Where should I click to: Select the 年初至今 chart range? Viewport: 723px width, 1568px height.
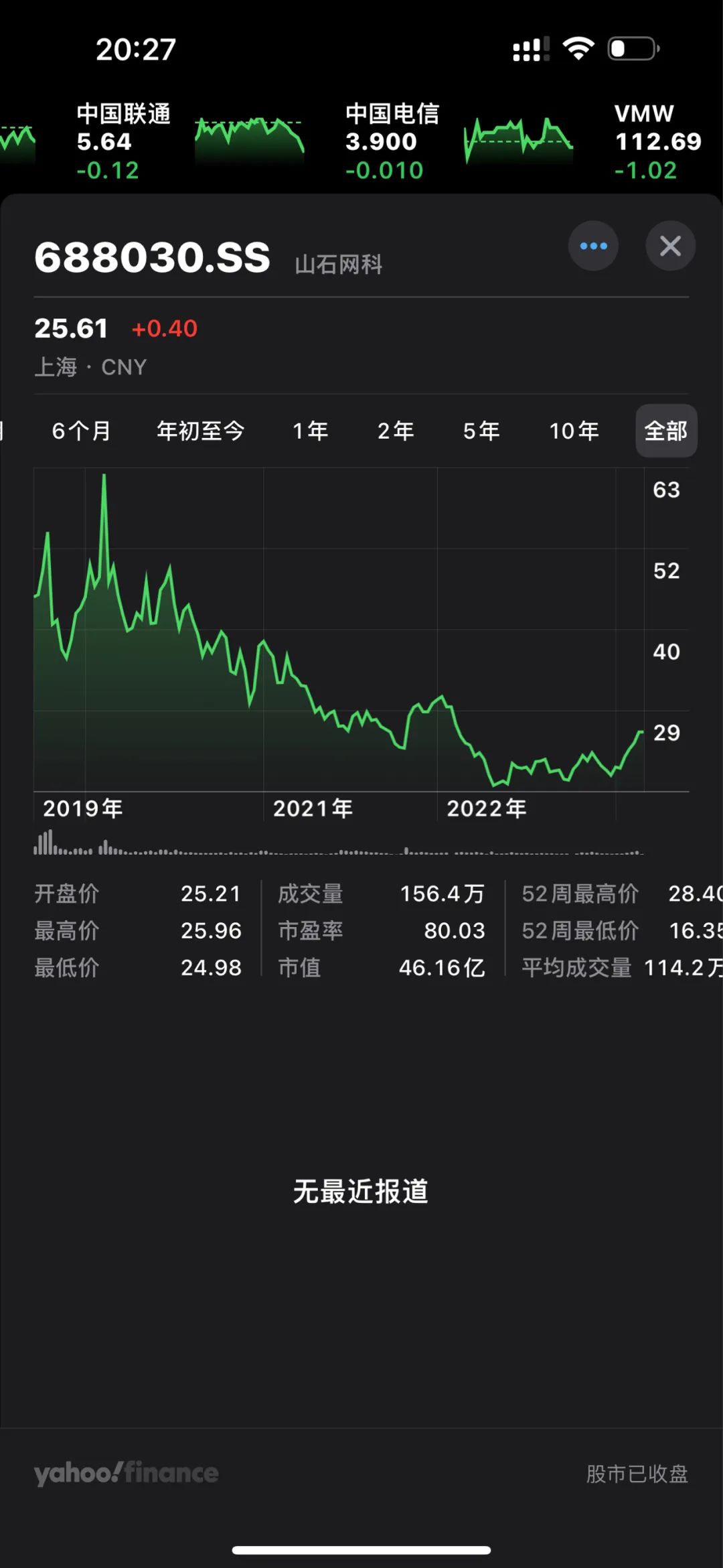point(201,431)
